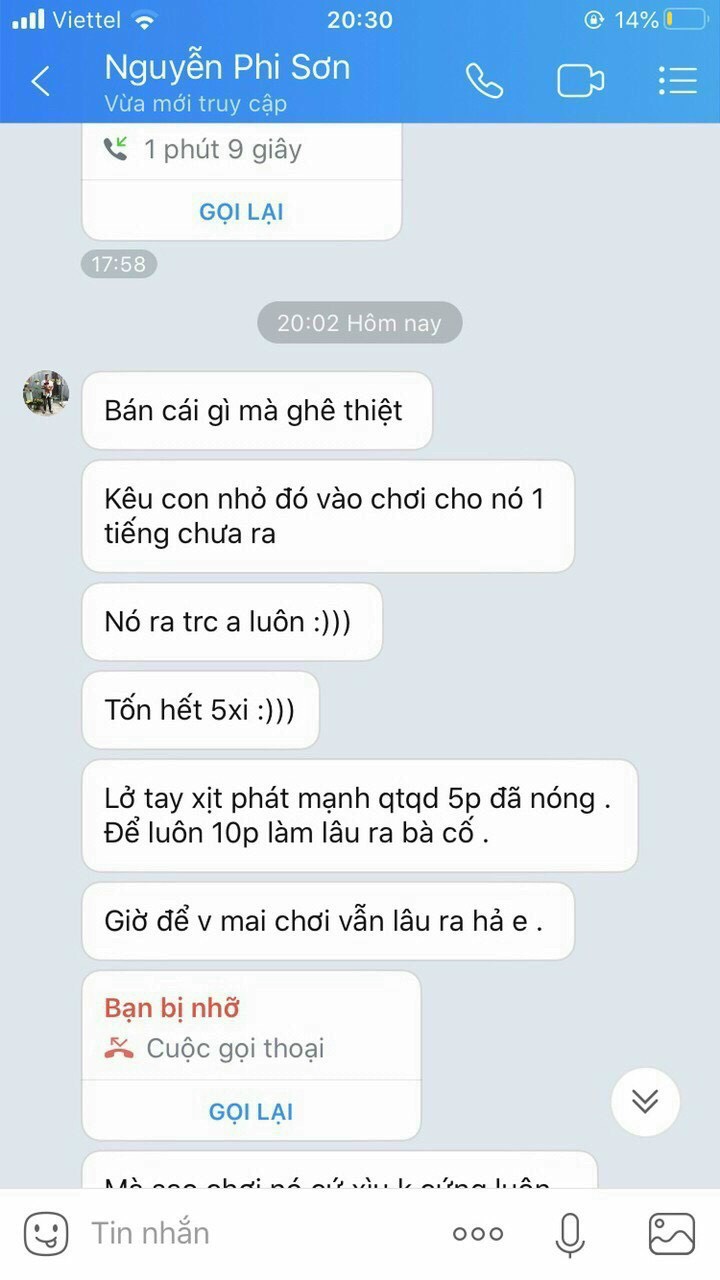The width and height of the screenshot is (720, 1280).
Task: Tap GỌI LẠI under the 1 phút 9 giây call
Action: click(x=241, y=212)
